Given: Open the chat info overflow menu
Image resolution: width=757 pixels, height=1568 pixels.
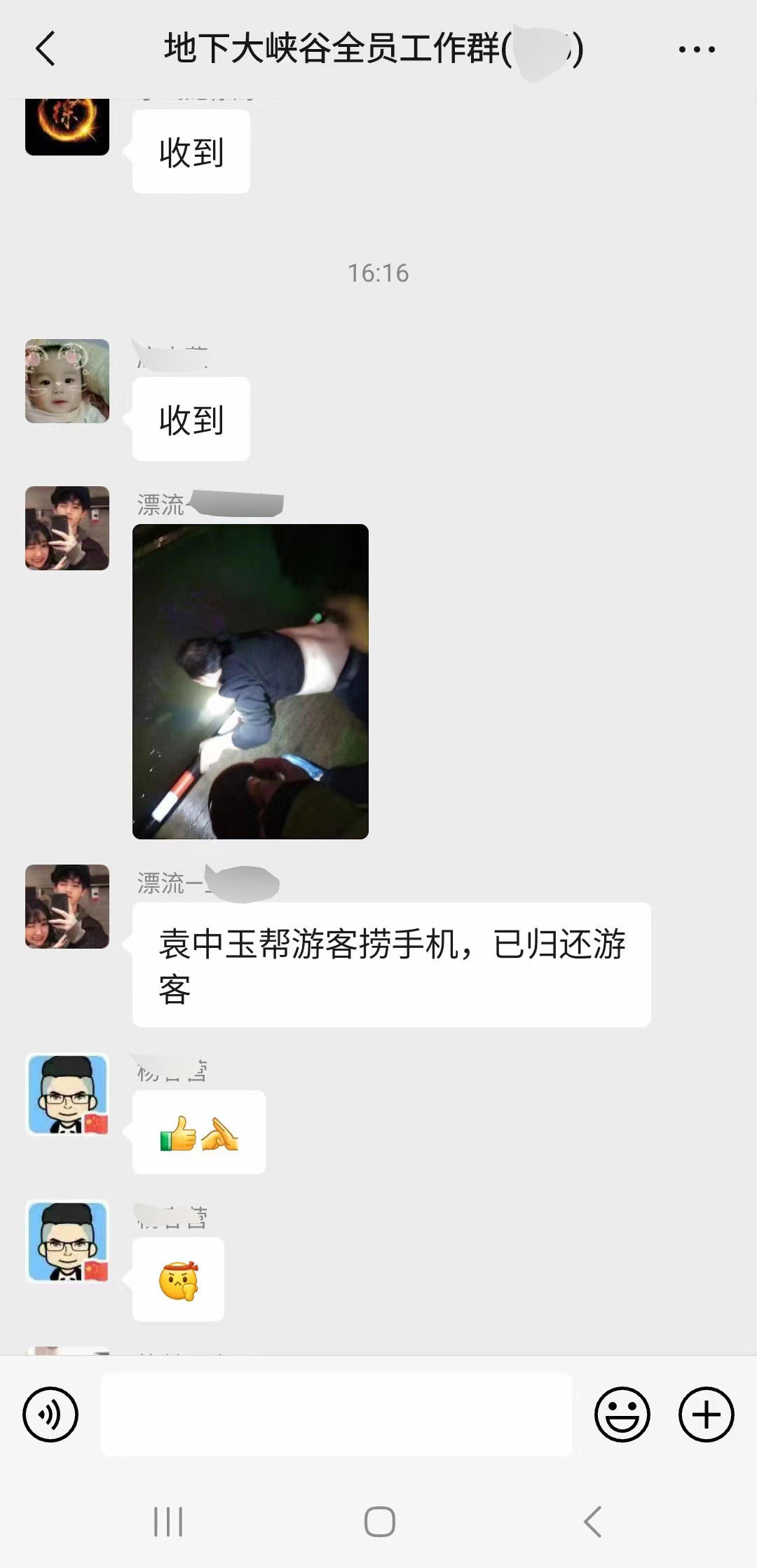Looking at the screenshot, I should (x=697, y=49).
